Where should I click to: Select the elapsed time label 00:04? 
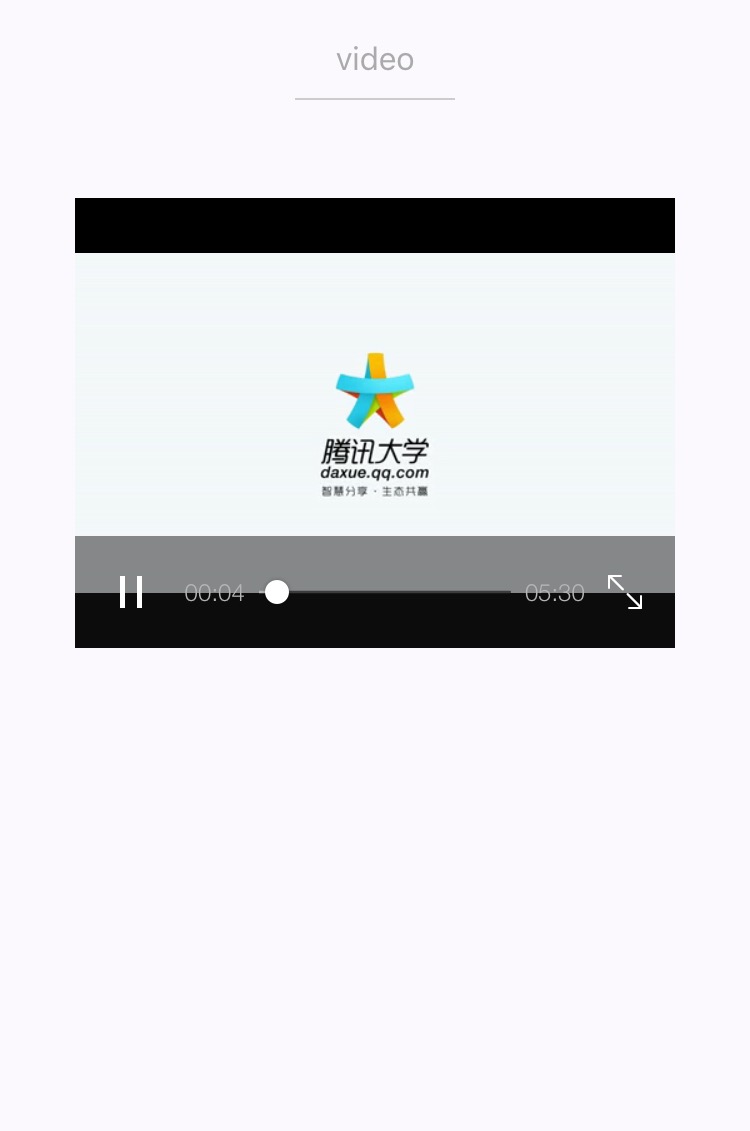coord(214,592)
